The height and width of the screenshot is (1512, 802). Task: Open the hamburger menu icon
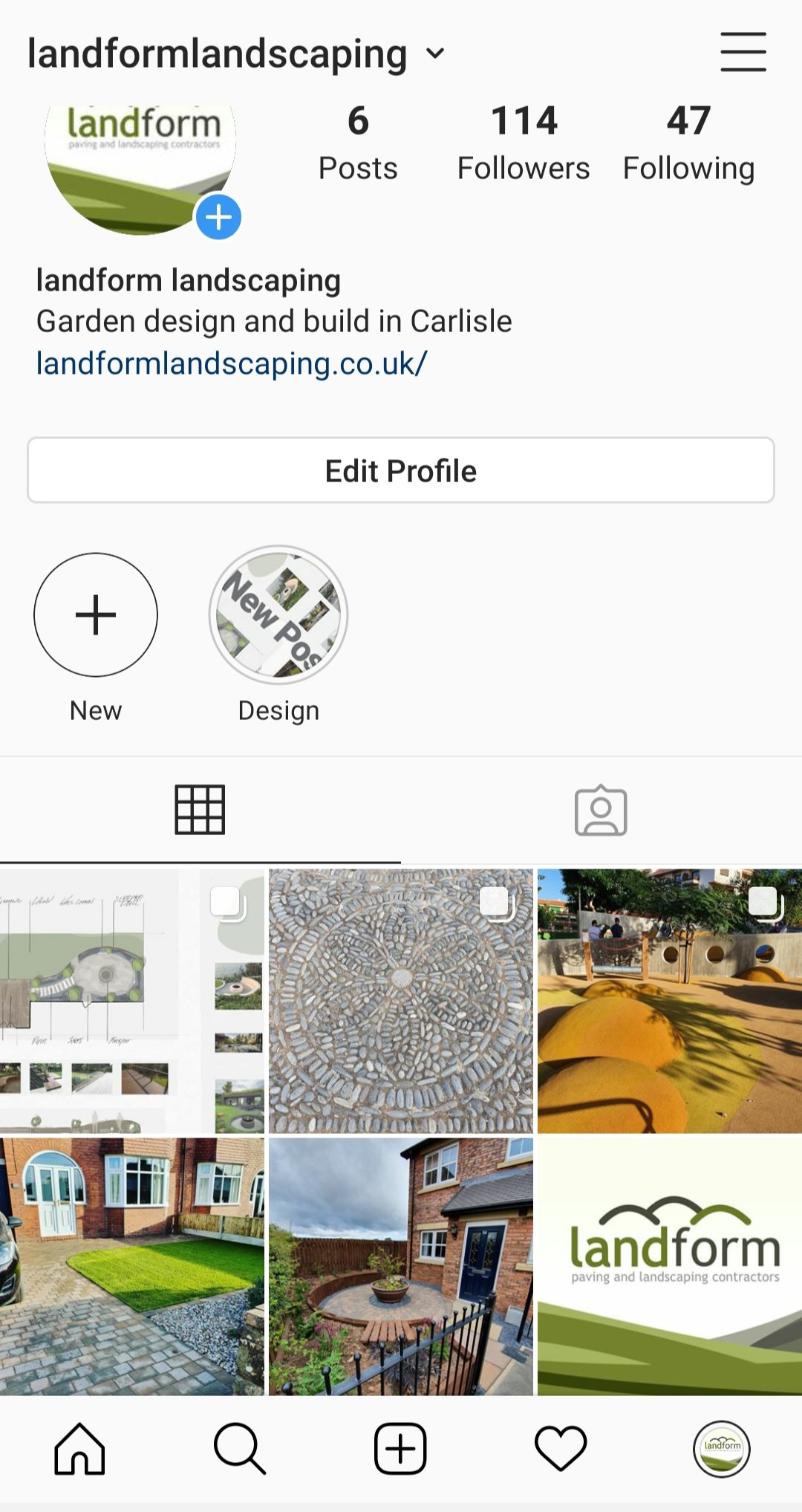pos(743,51)
